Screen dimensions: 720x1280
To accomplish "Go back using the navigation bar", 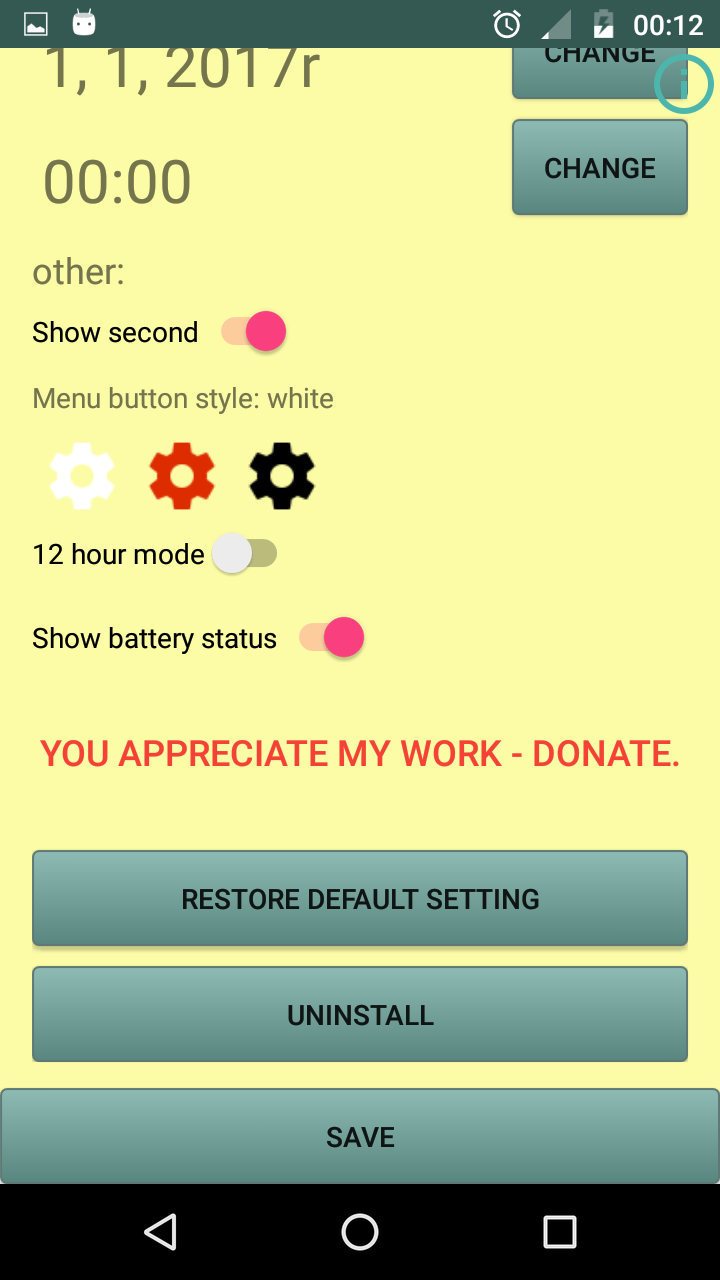I will click(160, 1232).
